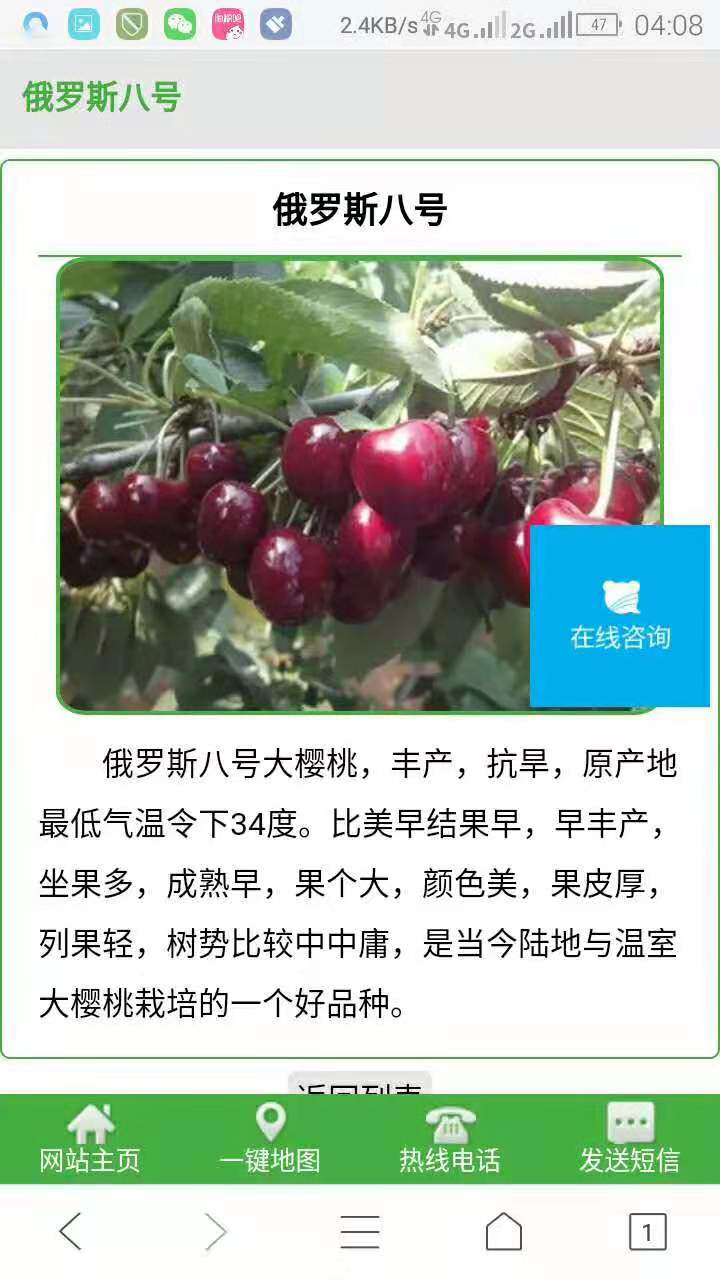Tap the telephone icon for 热线电话
This screenshot has height=1280, width=720.
pos(450,1122)
